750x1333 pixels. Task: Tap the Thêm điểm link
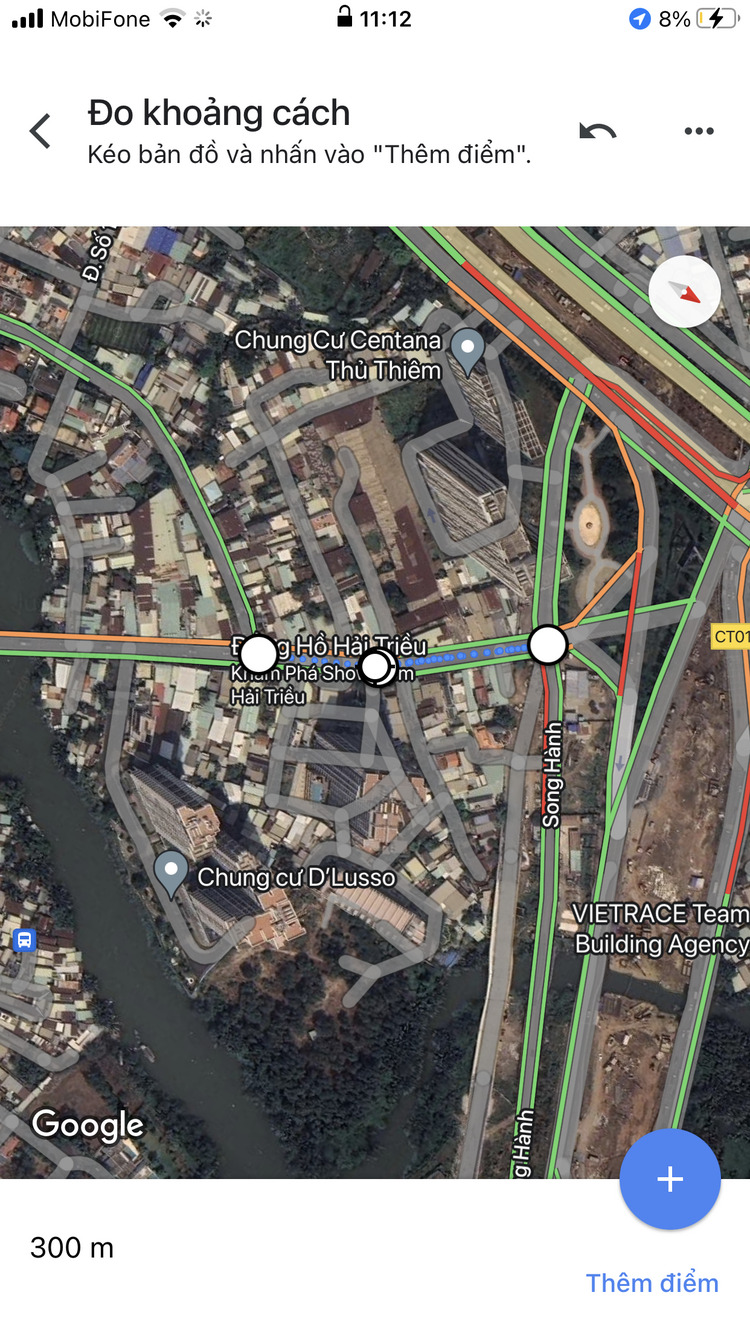652,1283
